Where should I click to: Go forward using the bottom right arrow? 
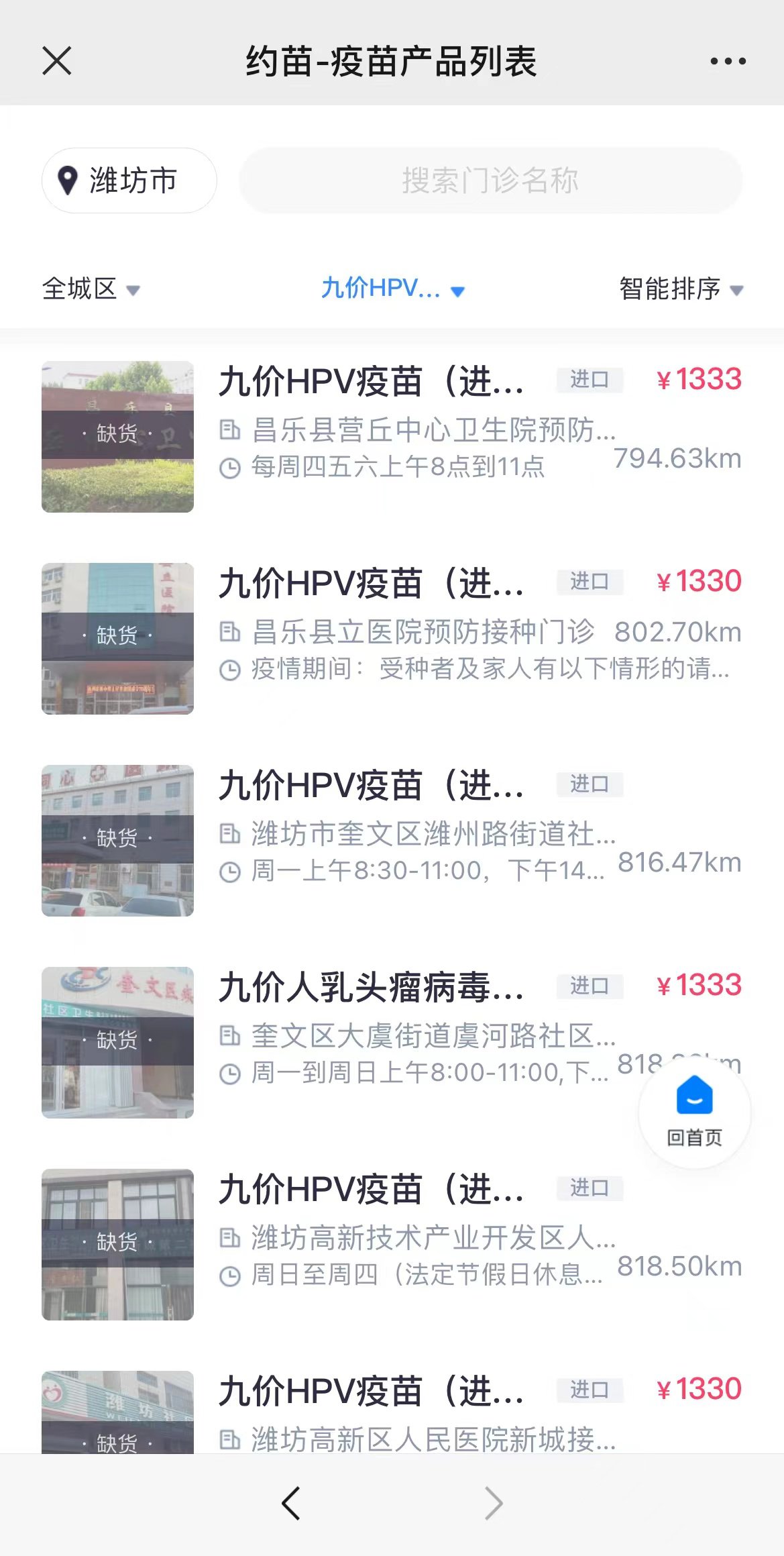pos(494,1503)
